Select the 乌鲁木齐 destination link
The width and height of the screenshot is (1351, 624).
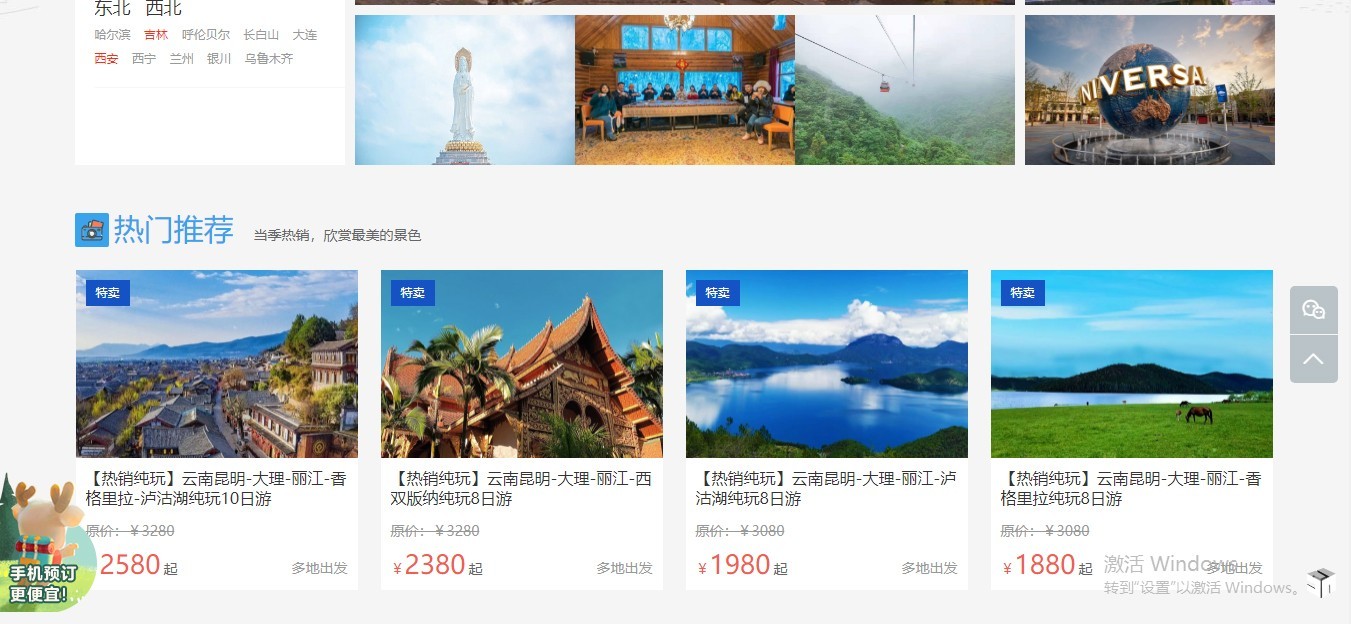coord(269,59)
